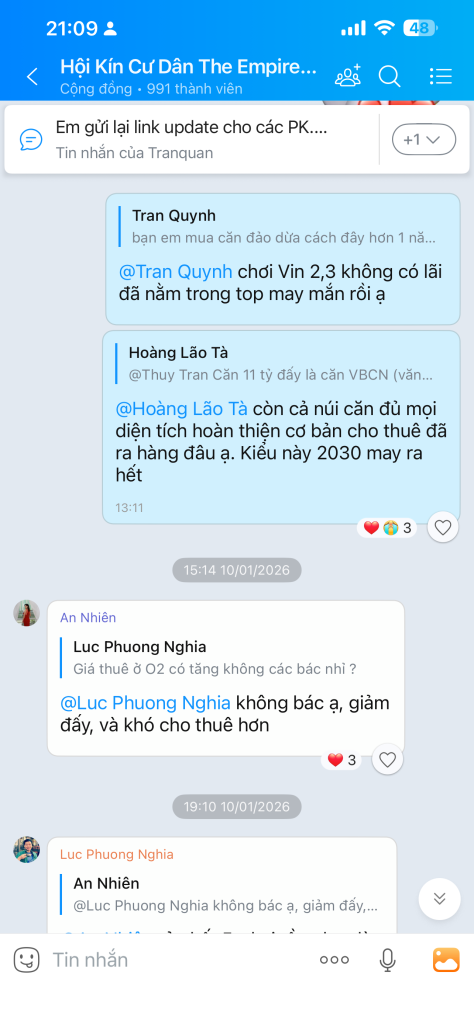This screenshot has height=1024, width=474.
Task: Expand the +1 pinned messages dropdown
Action: point(423,139)
